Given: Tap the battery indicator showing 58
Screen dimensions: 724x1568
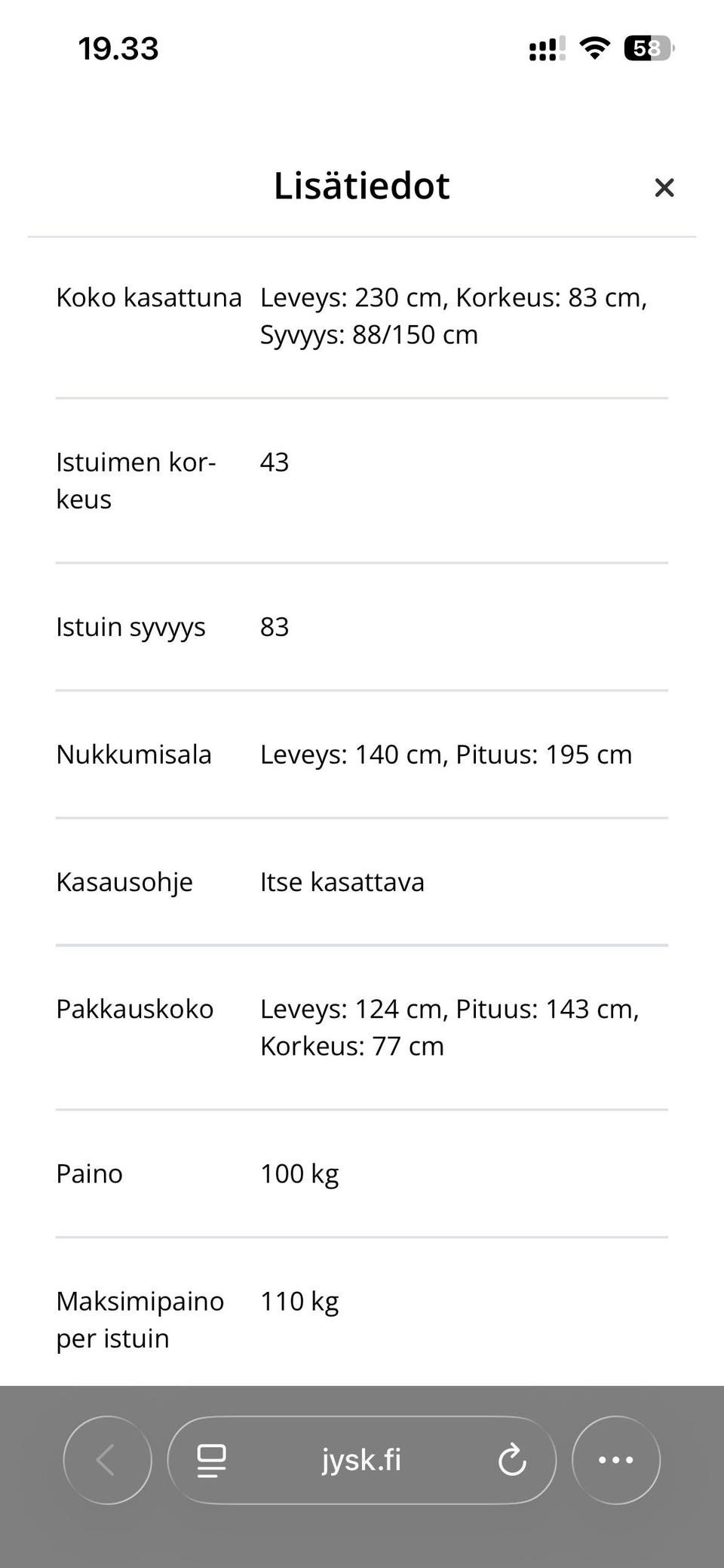Looking at the screenshot, I should 647,48.
